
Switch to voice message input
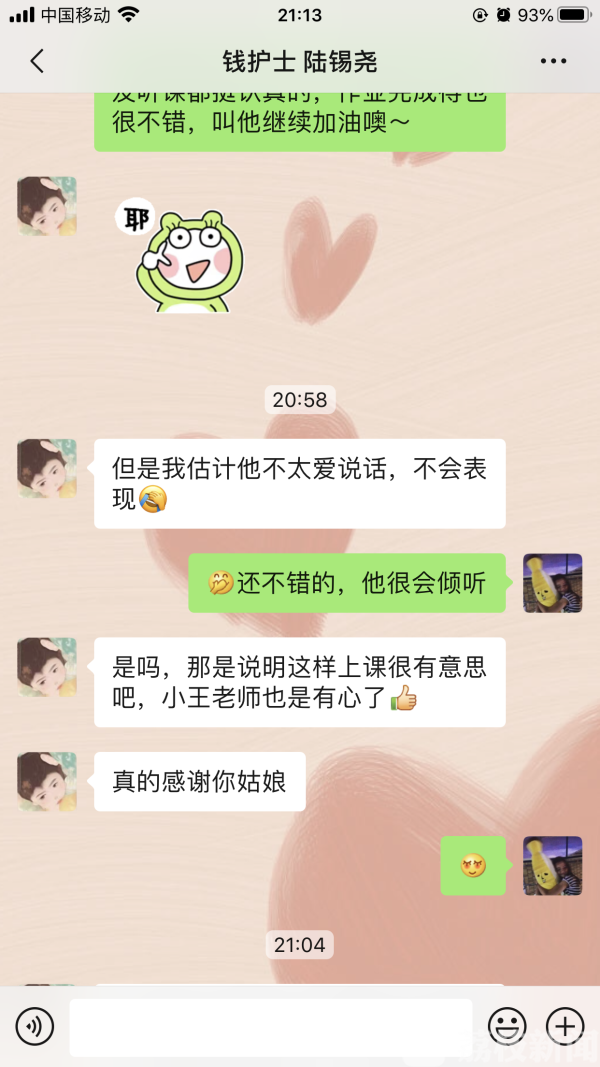point(34,1026)
